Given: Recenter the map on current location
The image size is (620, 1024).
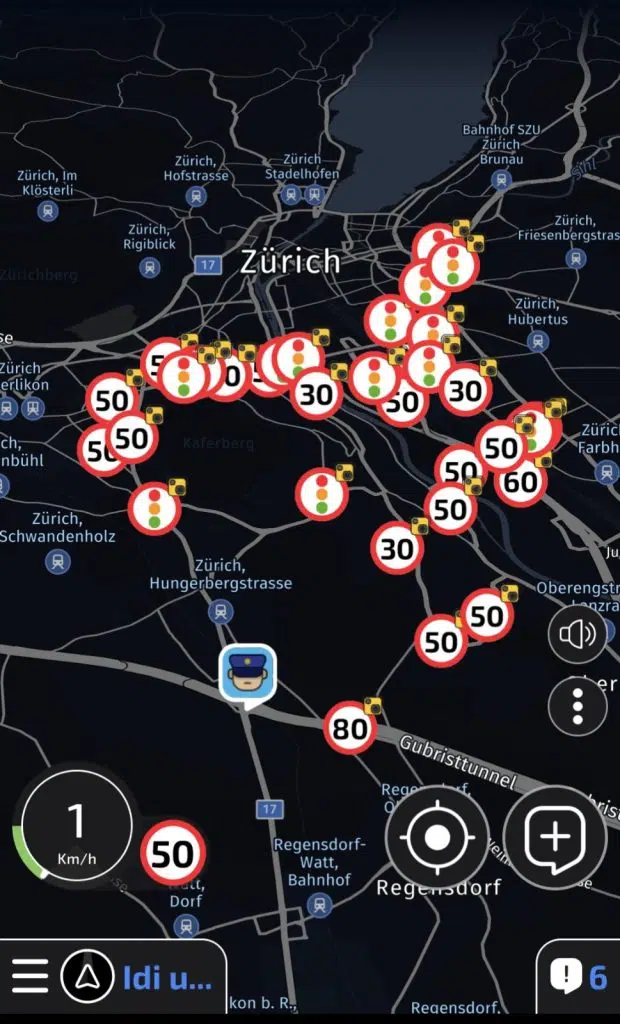Looking at the screenshot, I should coord(437,837).
